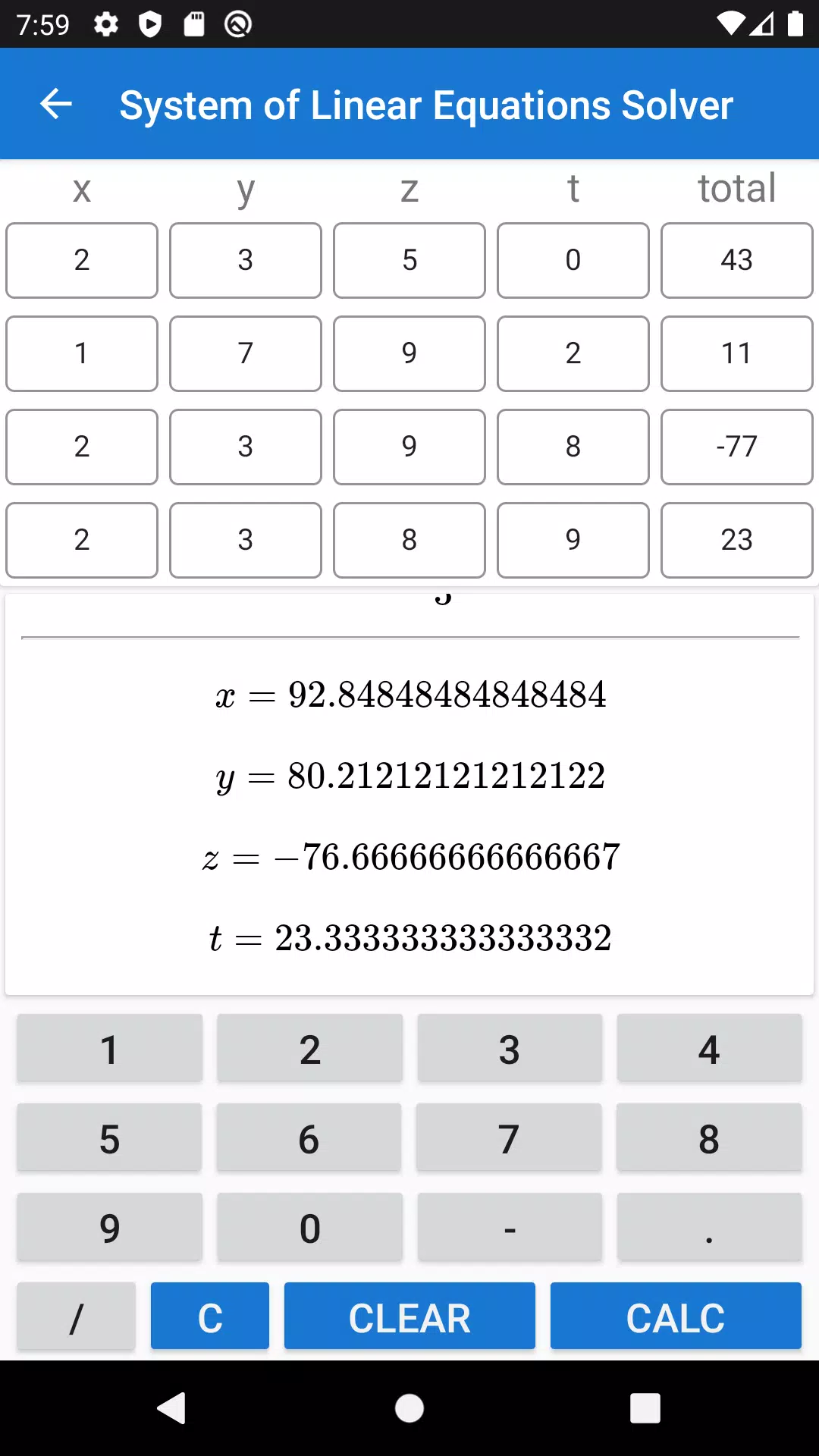Viewport: 819px width, 1456px height.
Task: Tap keypad digit 1
Action: pos(110,1048)
